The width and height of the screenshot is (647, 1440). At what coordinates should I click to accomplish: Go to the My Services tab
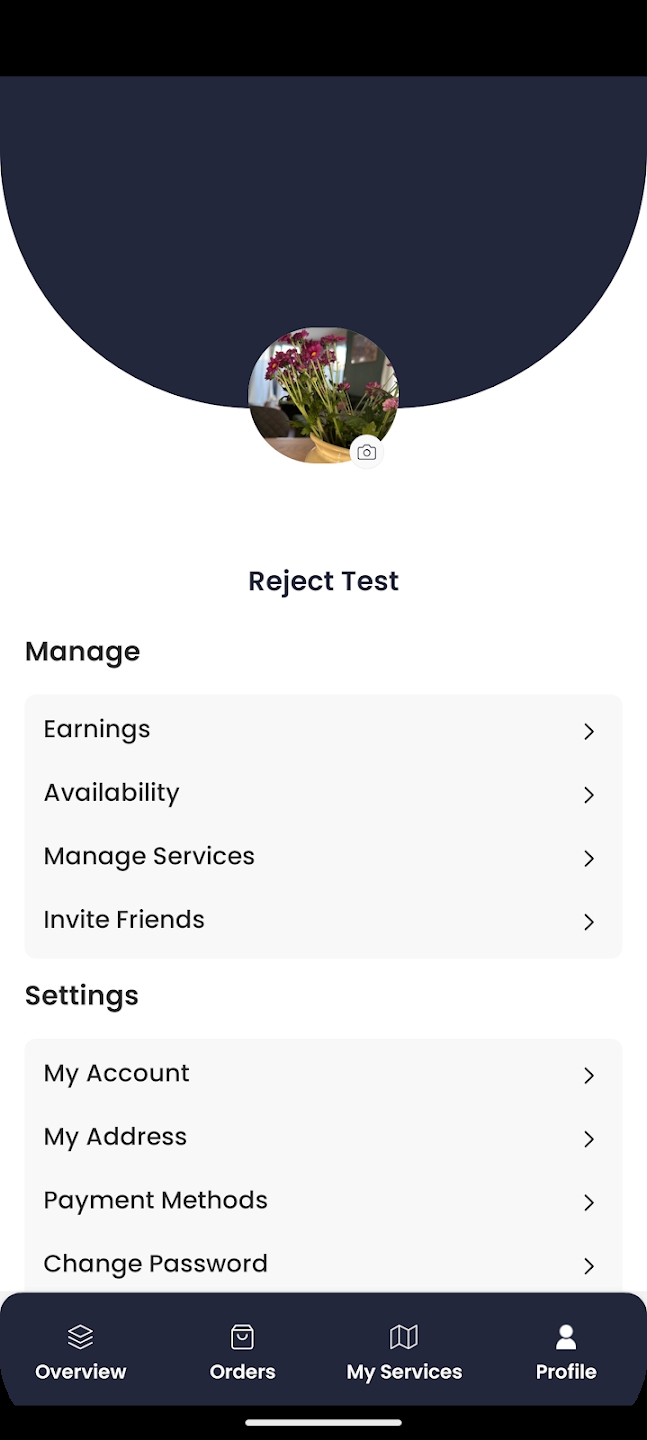coord(404,1352)
